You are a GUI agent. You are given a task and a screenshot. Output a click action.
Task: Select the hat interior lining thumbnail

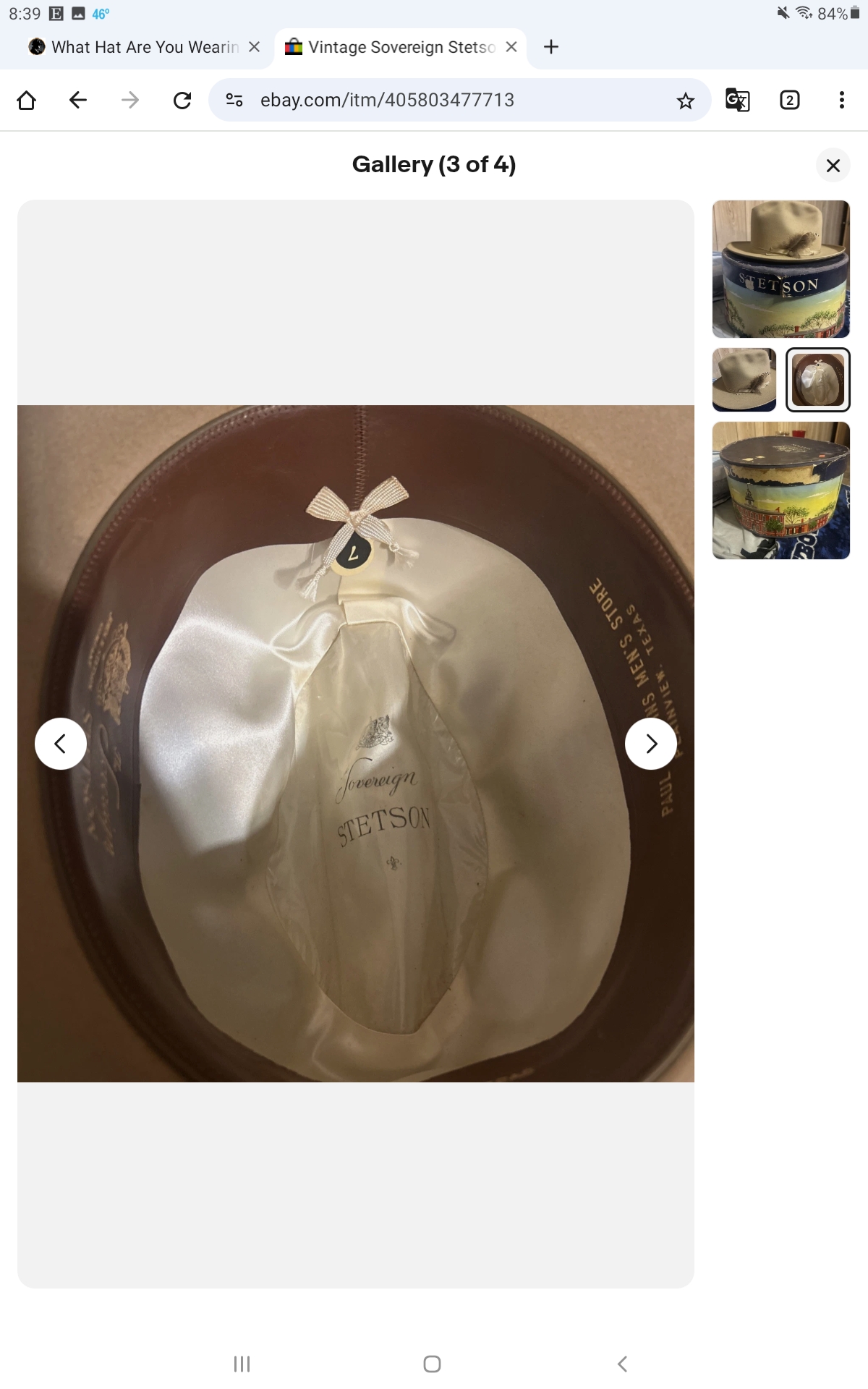(x=818, y=380)
